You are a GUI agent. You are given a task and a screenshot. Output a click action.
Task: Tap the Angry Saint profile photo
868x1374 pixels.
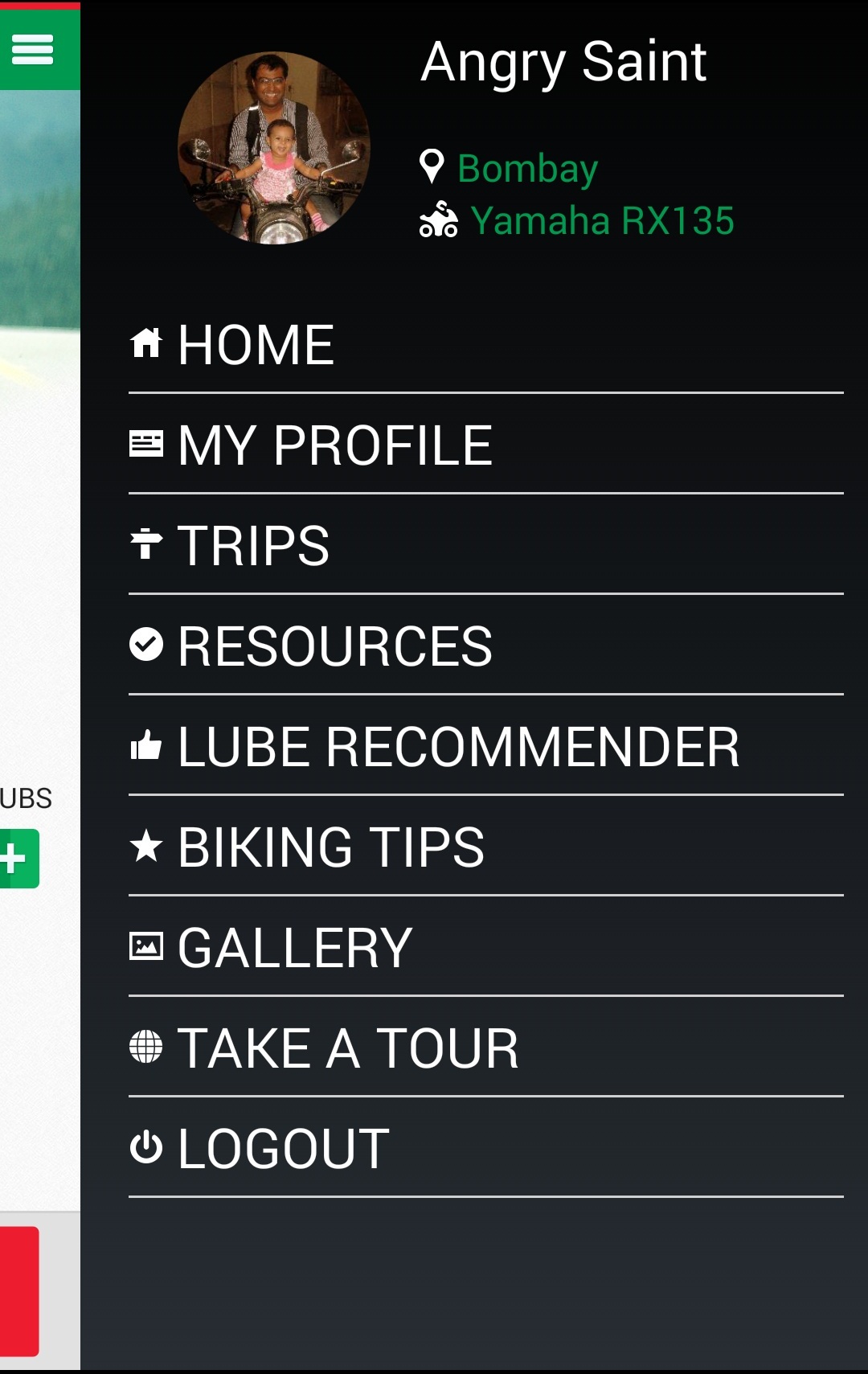pyautogui.click(x=274, y=148)
